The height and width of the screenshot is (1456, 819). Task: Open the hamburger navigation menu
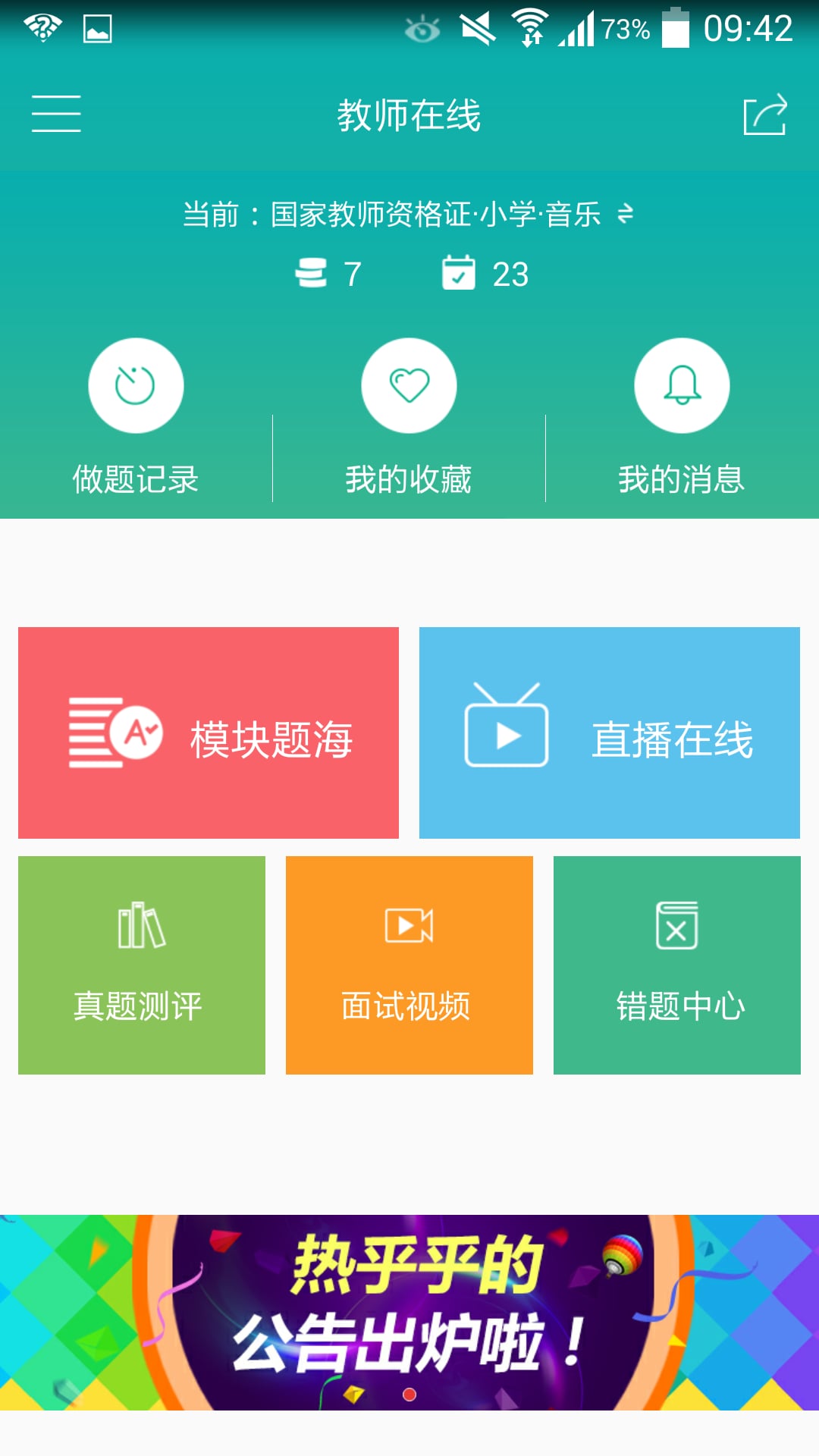(x=57, y=114)
